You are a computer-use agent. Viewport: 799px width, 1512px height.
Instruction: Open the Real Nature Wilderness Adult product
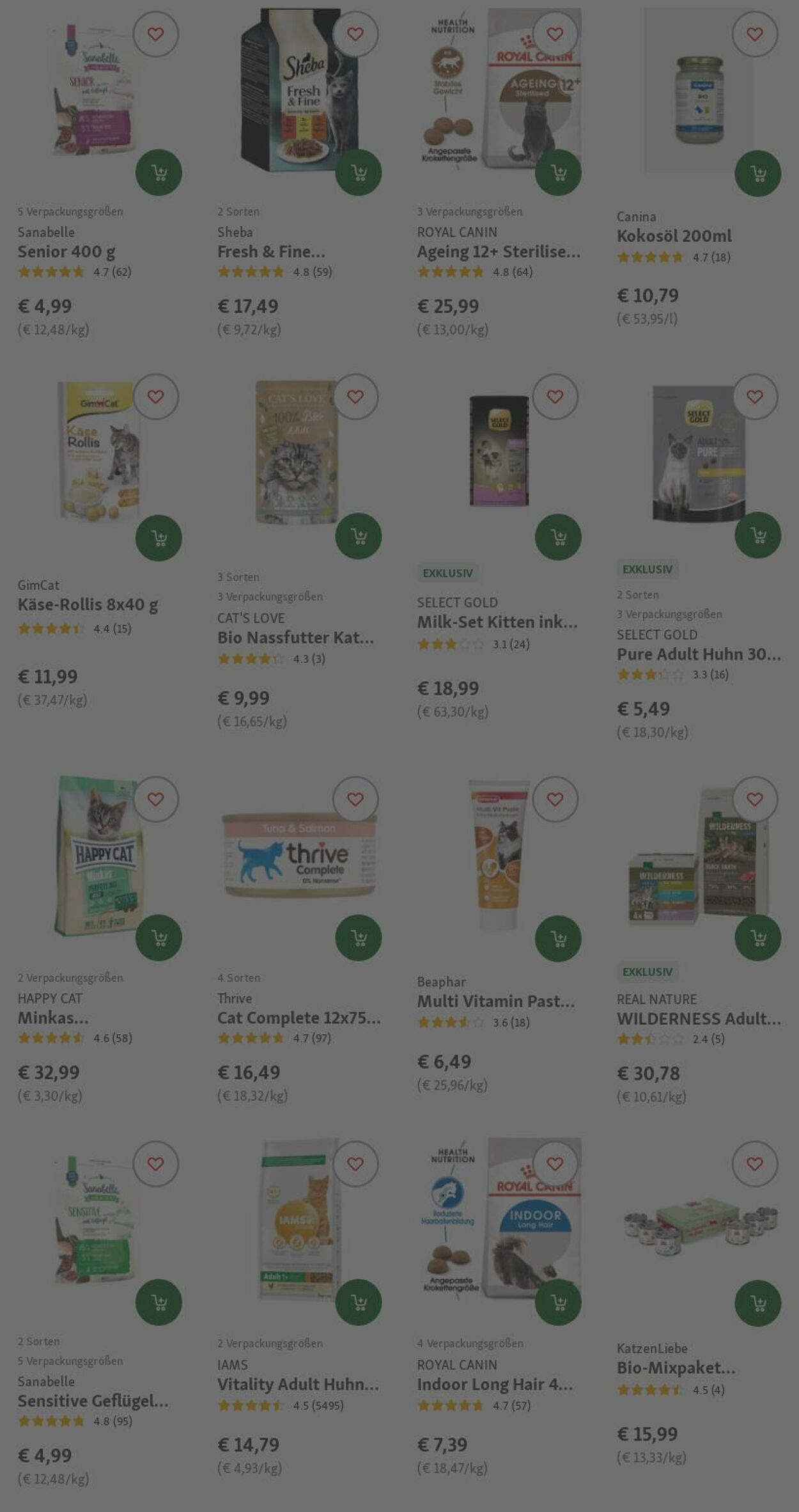pos(698,1019)
